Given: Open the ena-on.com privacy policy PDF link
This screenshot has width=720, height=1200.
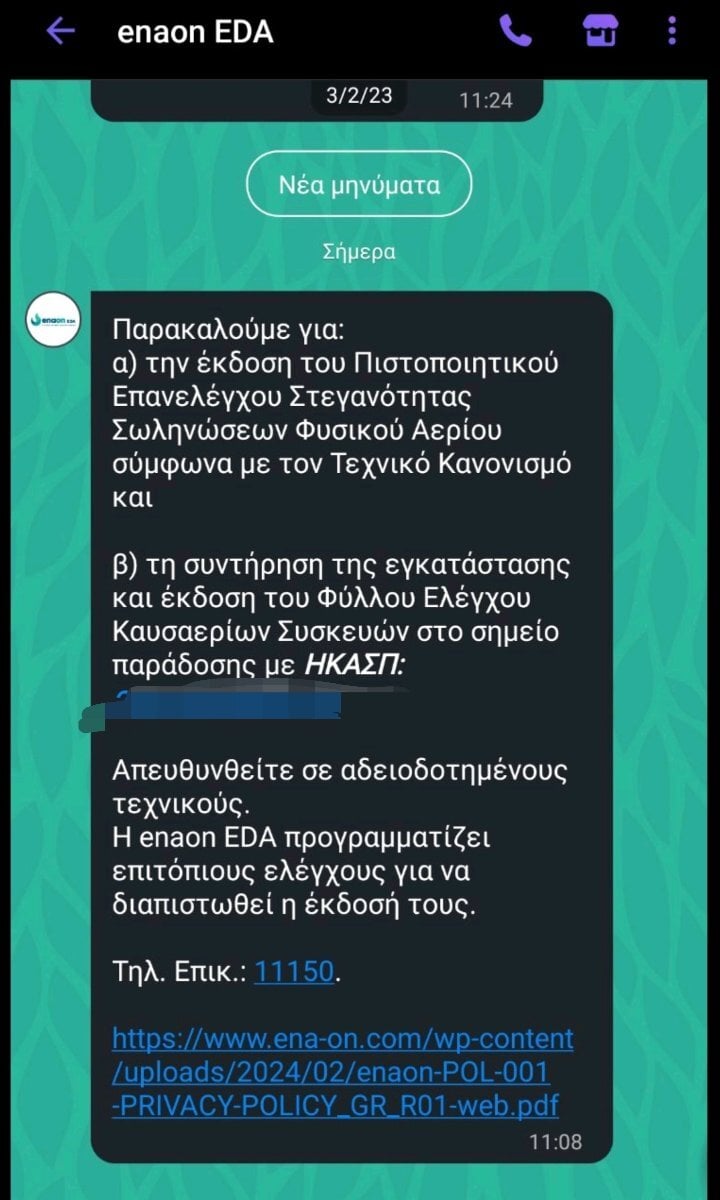Looking at the screenshot, I should (342, 1071).
